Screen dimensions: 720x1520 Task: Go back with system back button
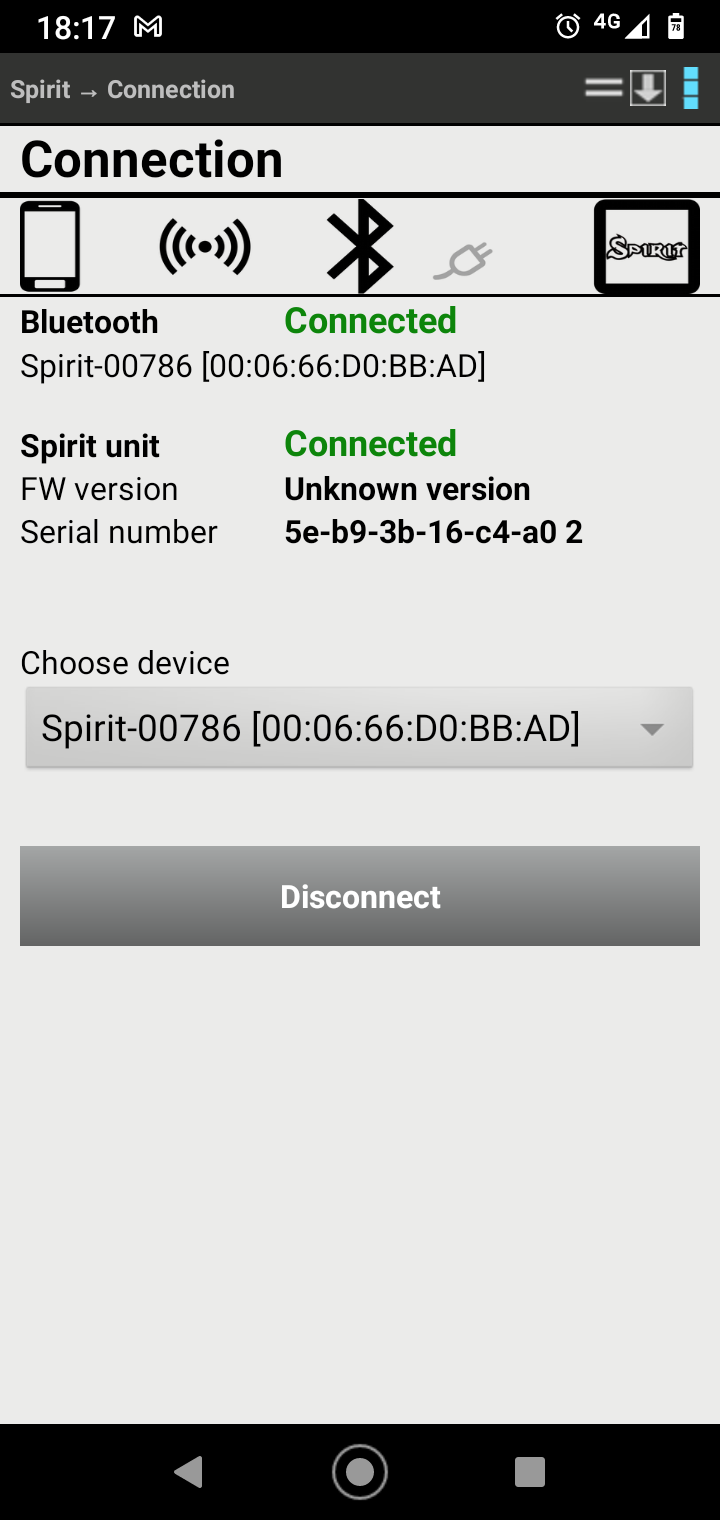click(x=189, y=1472)
